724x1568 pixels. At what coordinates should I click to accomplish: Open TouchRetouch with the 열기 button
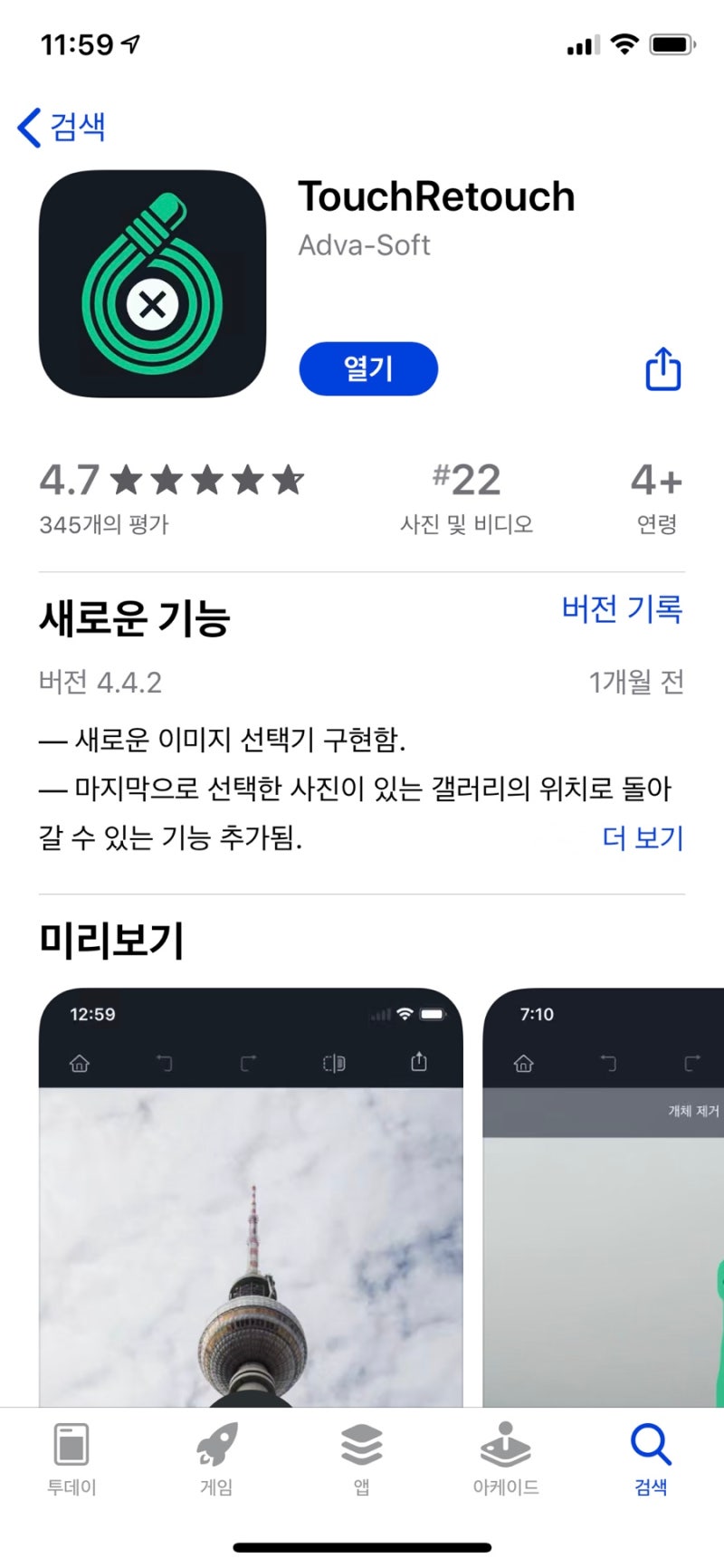[x=368, y=368]
